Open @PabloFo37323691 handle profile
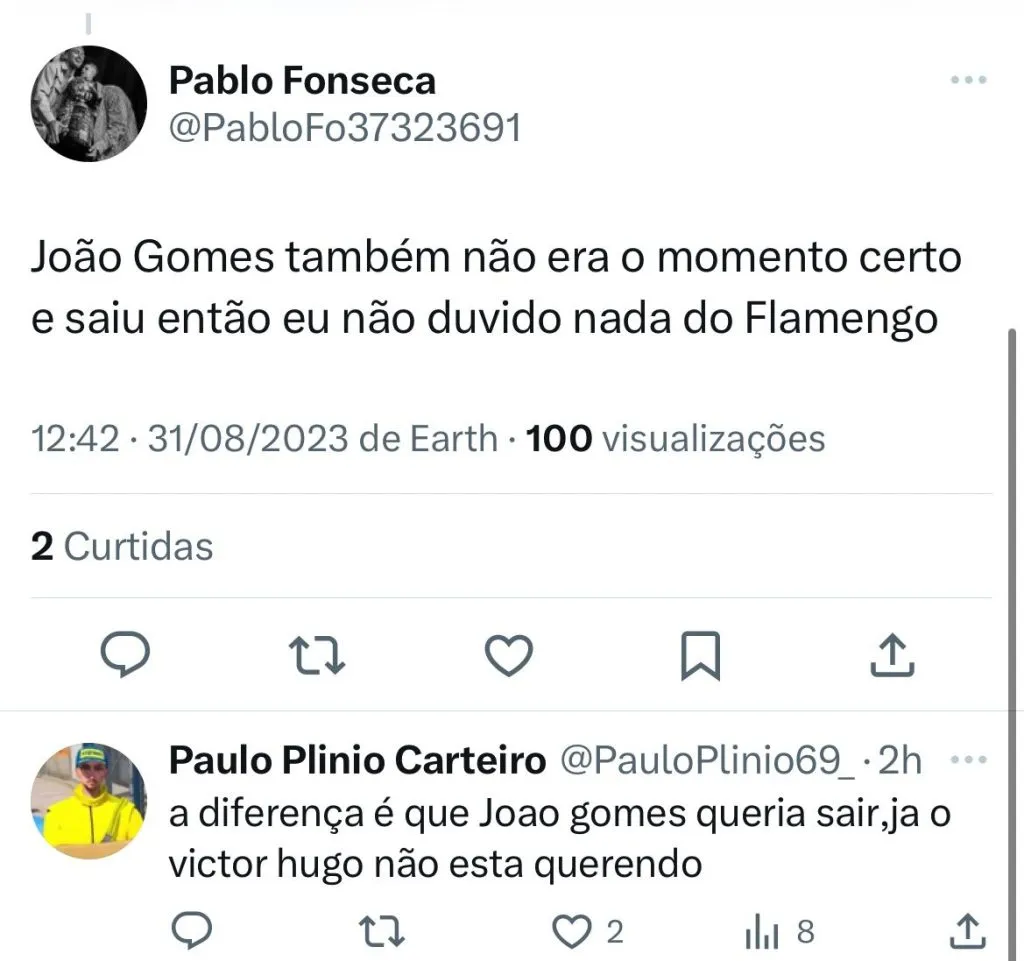Screen dimensions: 1024x961 (x=345, y=127)
